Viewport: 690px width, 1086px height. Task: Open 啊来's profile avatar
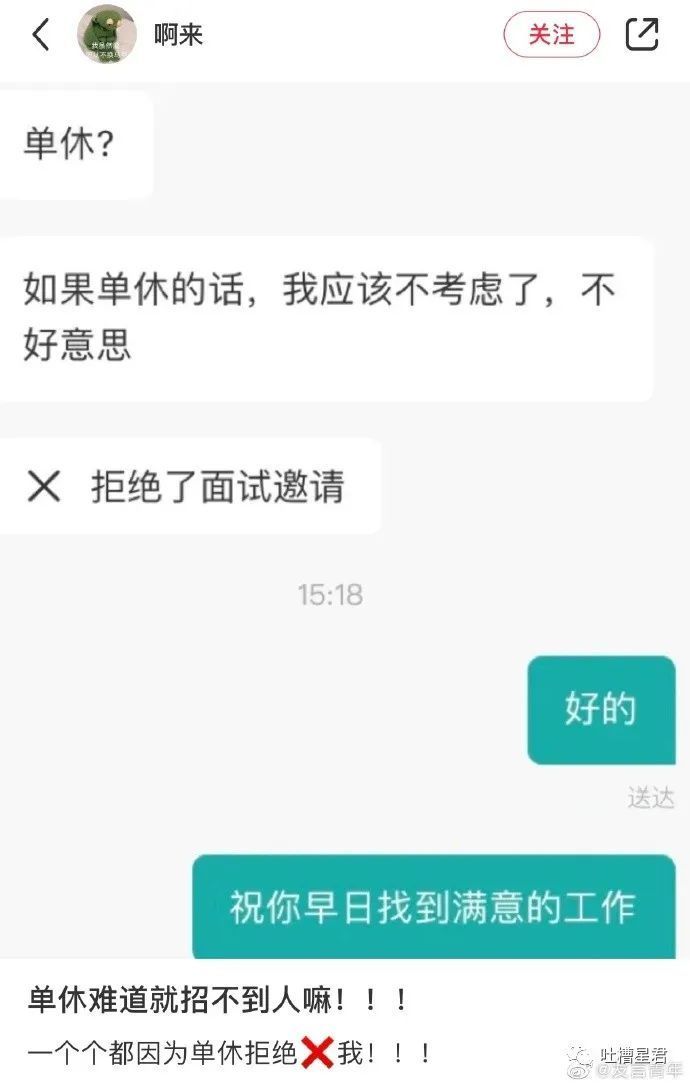[107, 35]
